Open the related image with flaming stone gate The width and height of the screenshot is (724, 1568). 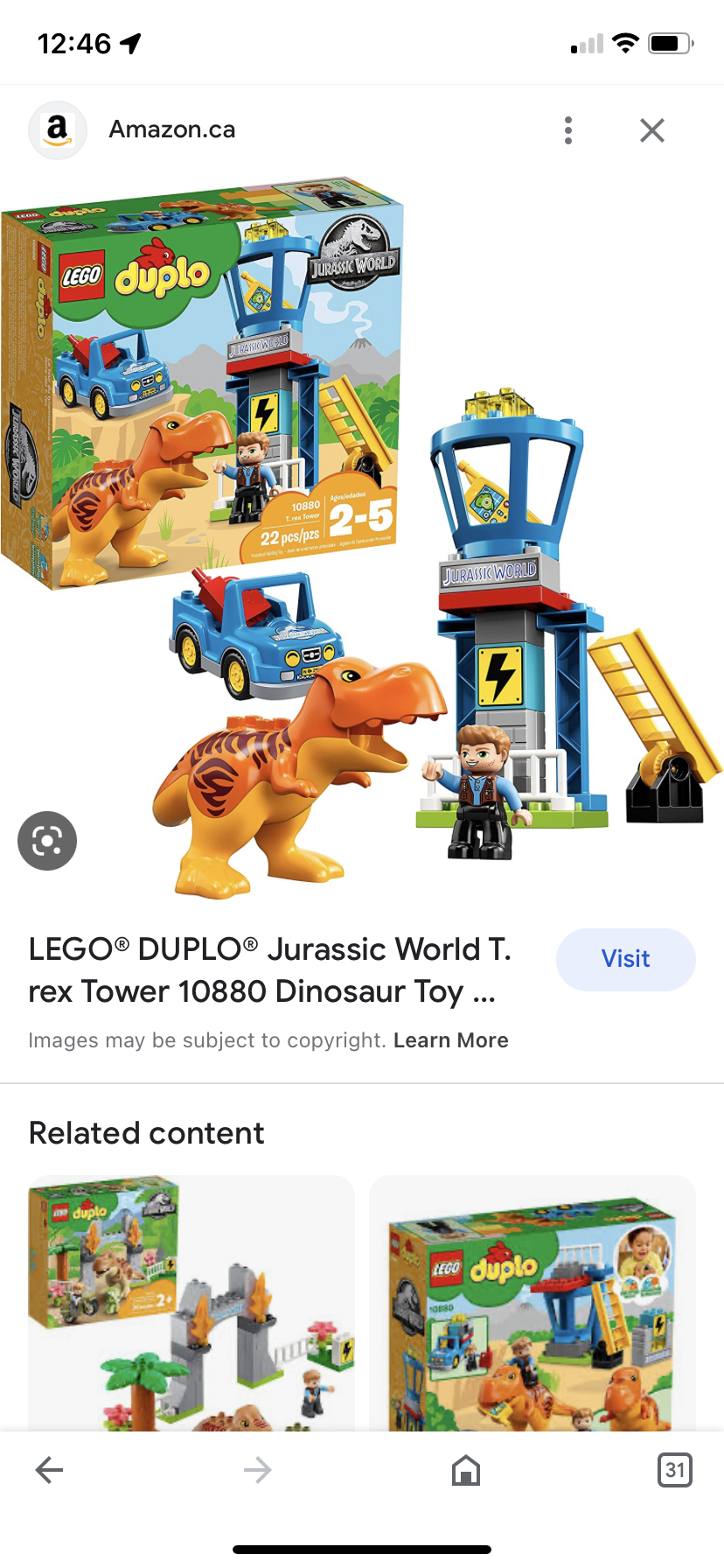tap(191, 1303)
